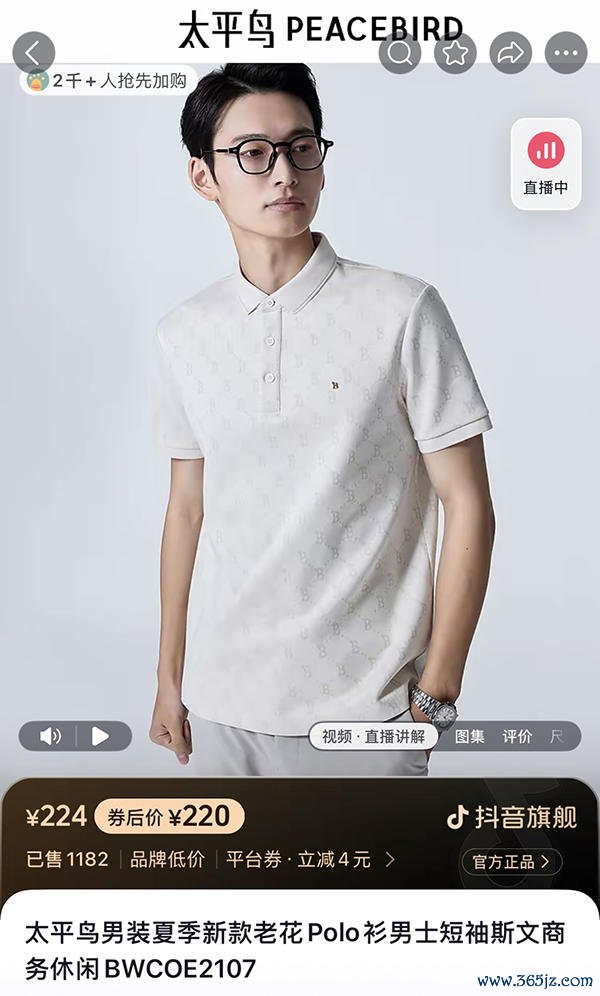This screenshot has width=600, height=996.
Task: Toggle the video sound speaker icon
Action: point(51,737)
